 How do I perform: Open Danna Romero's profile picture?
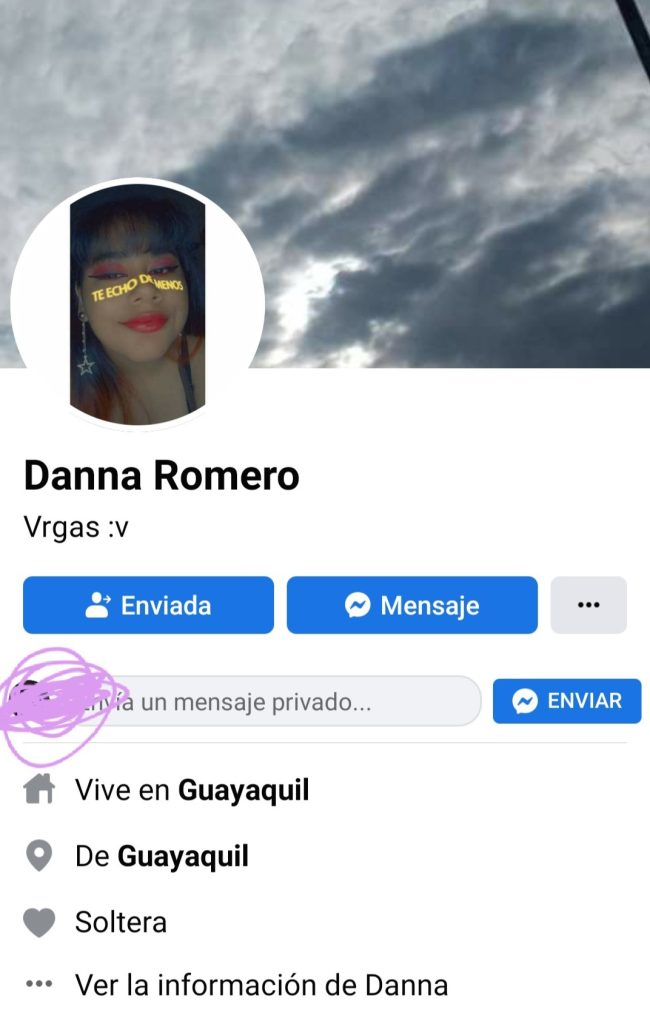point(137,304)
